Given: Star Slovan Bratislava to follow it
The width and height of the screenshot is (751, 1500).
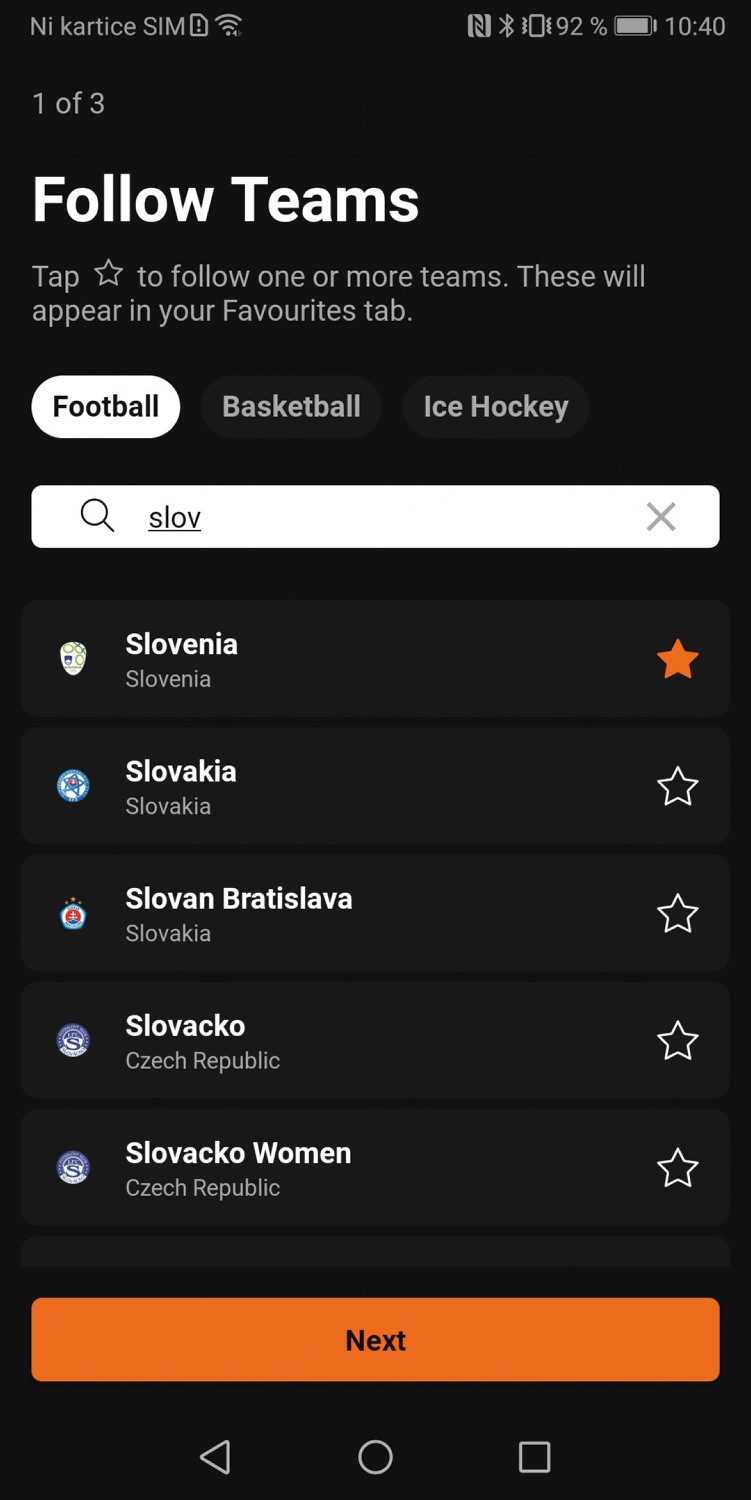Looking at the screenshot, I should [x=677, y=913].
